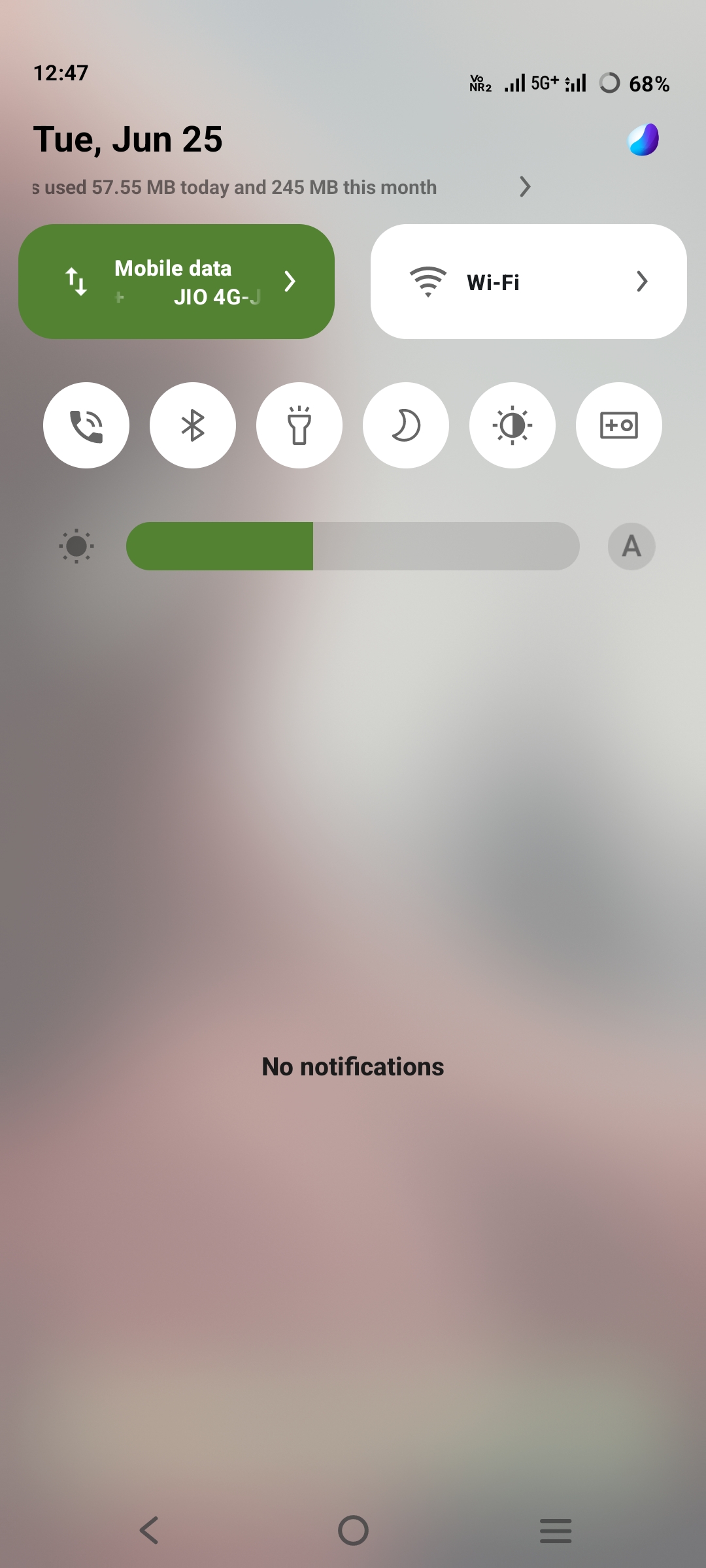Image resolution: width=706 pixels, height=1568 pixels.
Task: Enable Wi-Fi from the tile
Action: [494, 282]
